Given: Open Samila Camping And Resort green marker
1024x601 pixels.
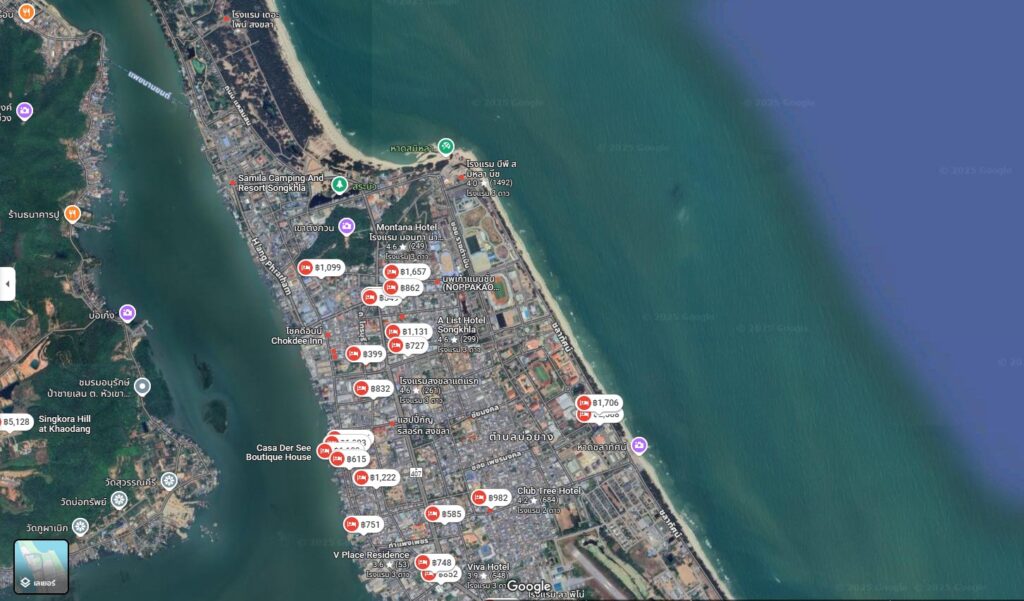Looking at the screenshot, I should click(x=340, y=185).
